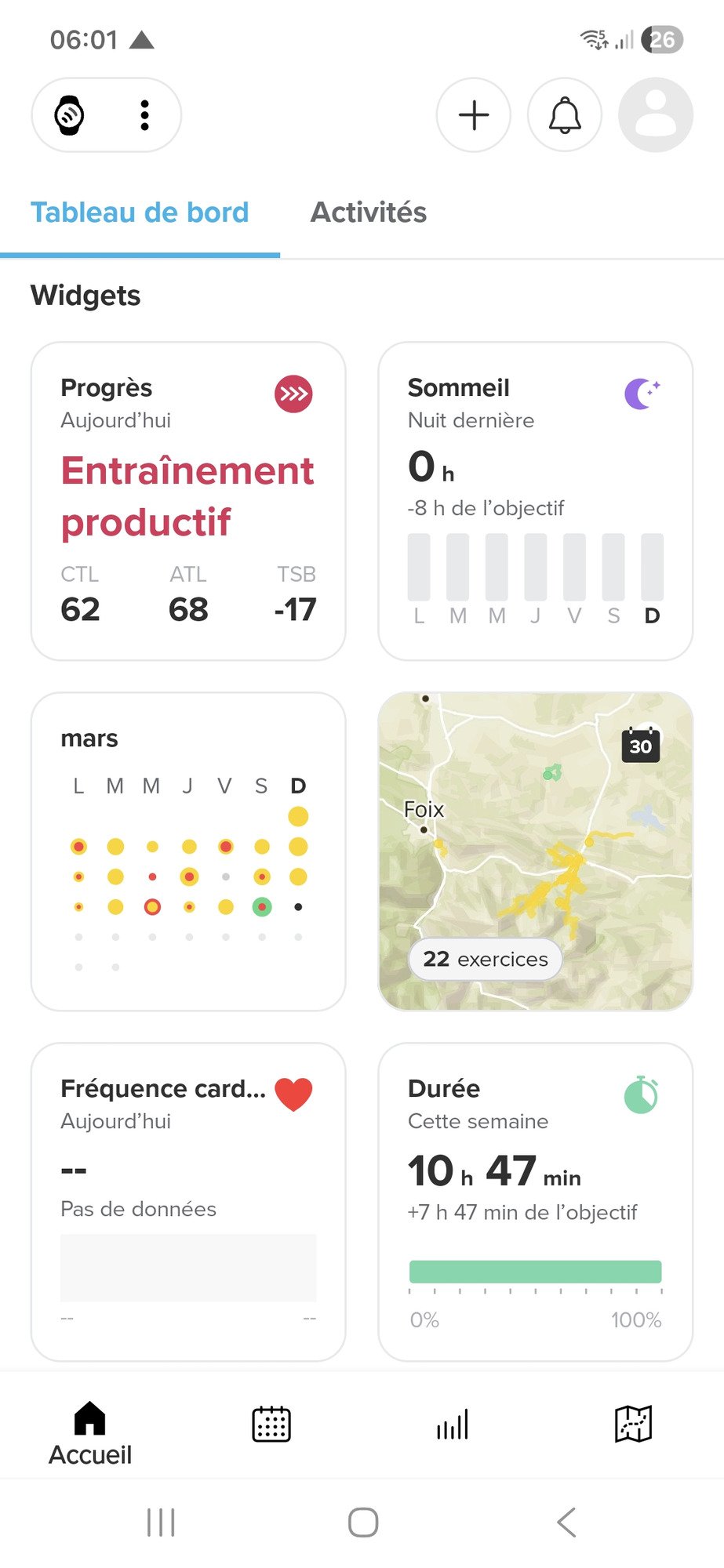Select the Tableau de bord tab
The width and height of the screenshot is (724, 1568).
click(x=140, y=212)
